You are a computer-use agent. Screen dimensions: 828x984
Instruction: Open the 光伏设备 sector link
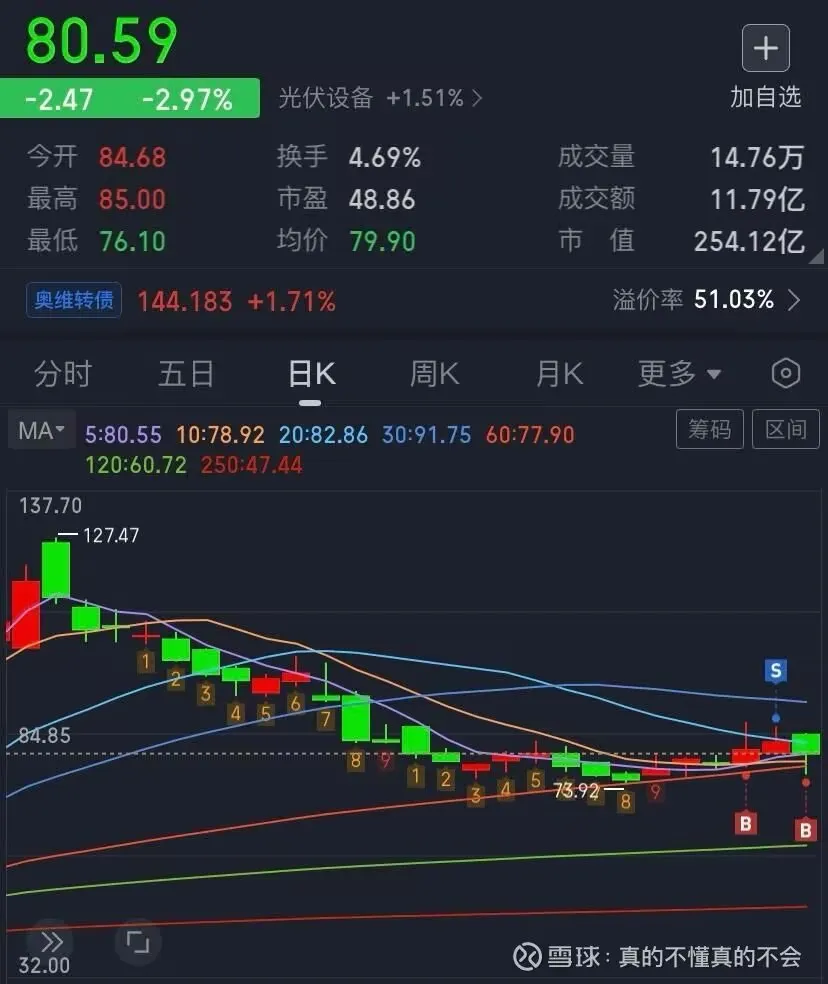pos(380,98)
